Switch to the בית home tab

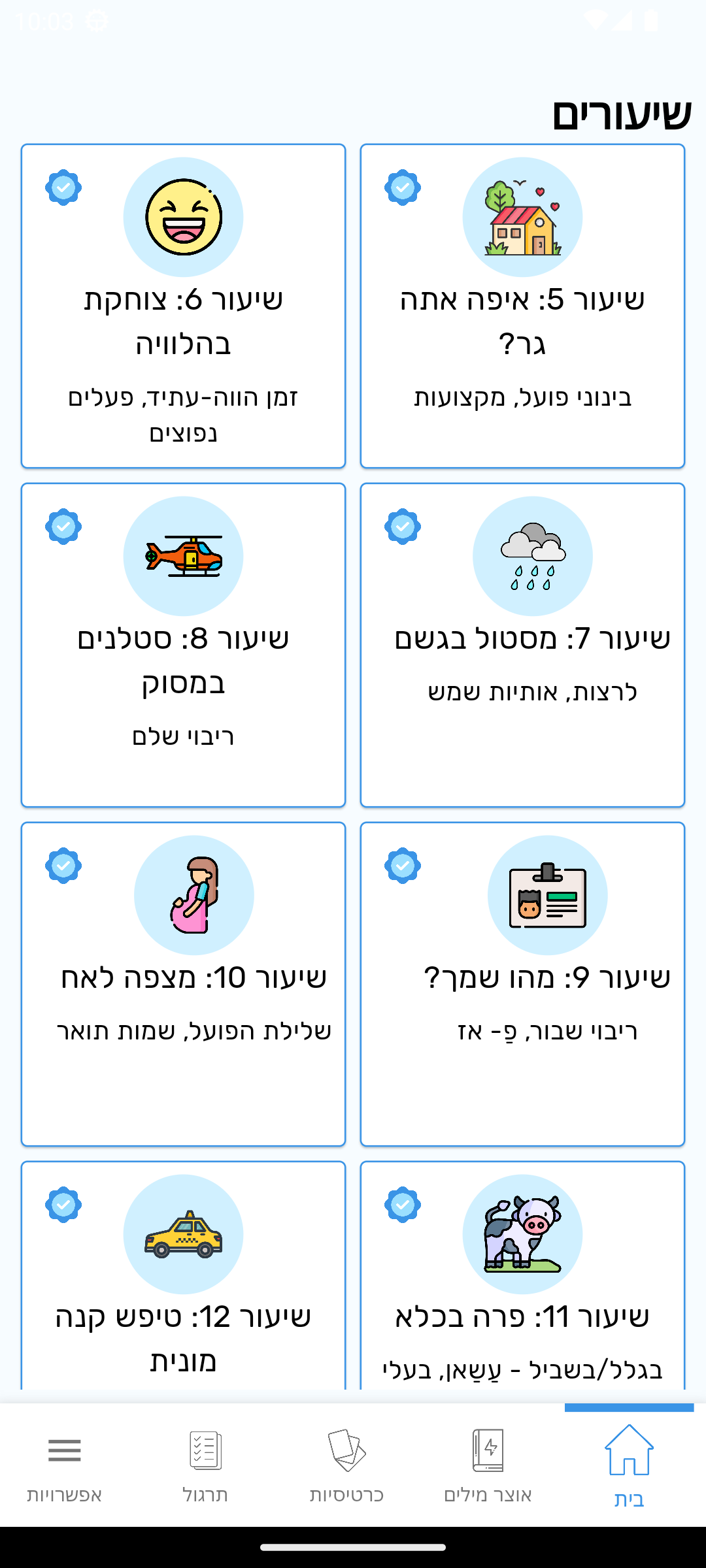629,1465
